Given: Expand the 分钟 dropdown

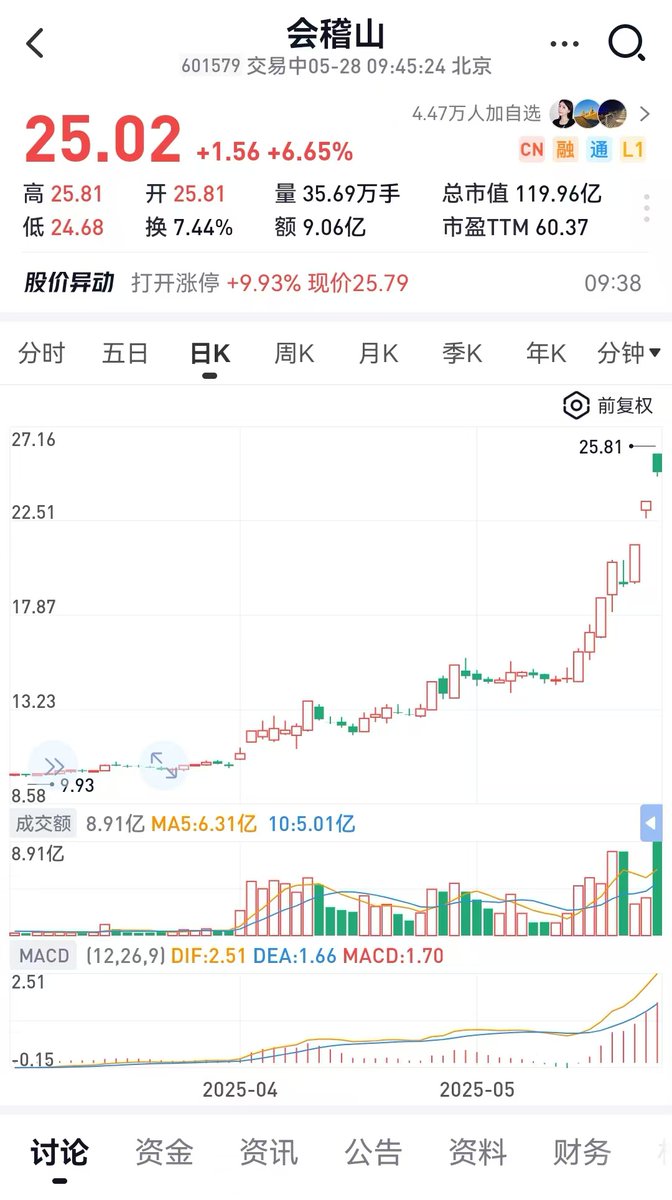Looking at the screenshot, I should (x=628, y=353).
